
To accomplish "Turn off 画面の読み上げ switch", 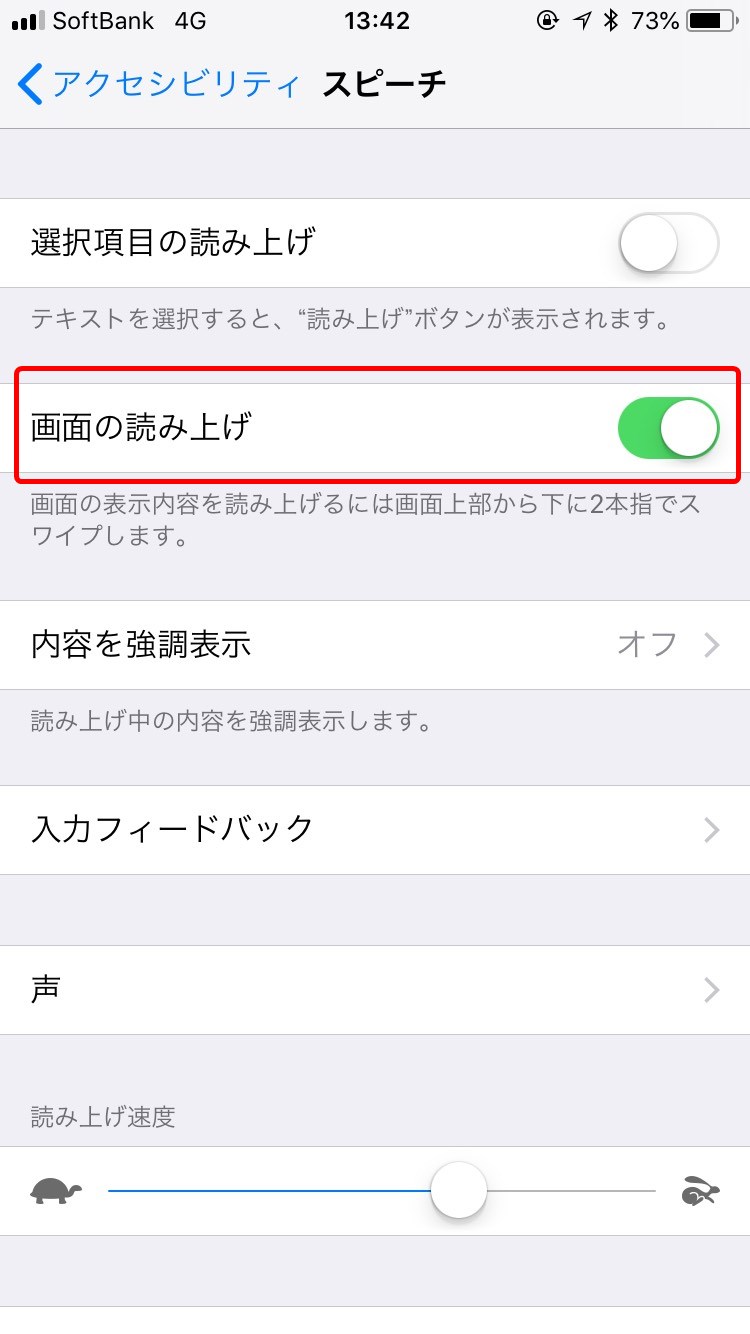I will [669, 428].
